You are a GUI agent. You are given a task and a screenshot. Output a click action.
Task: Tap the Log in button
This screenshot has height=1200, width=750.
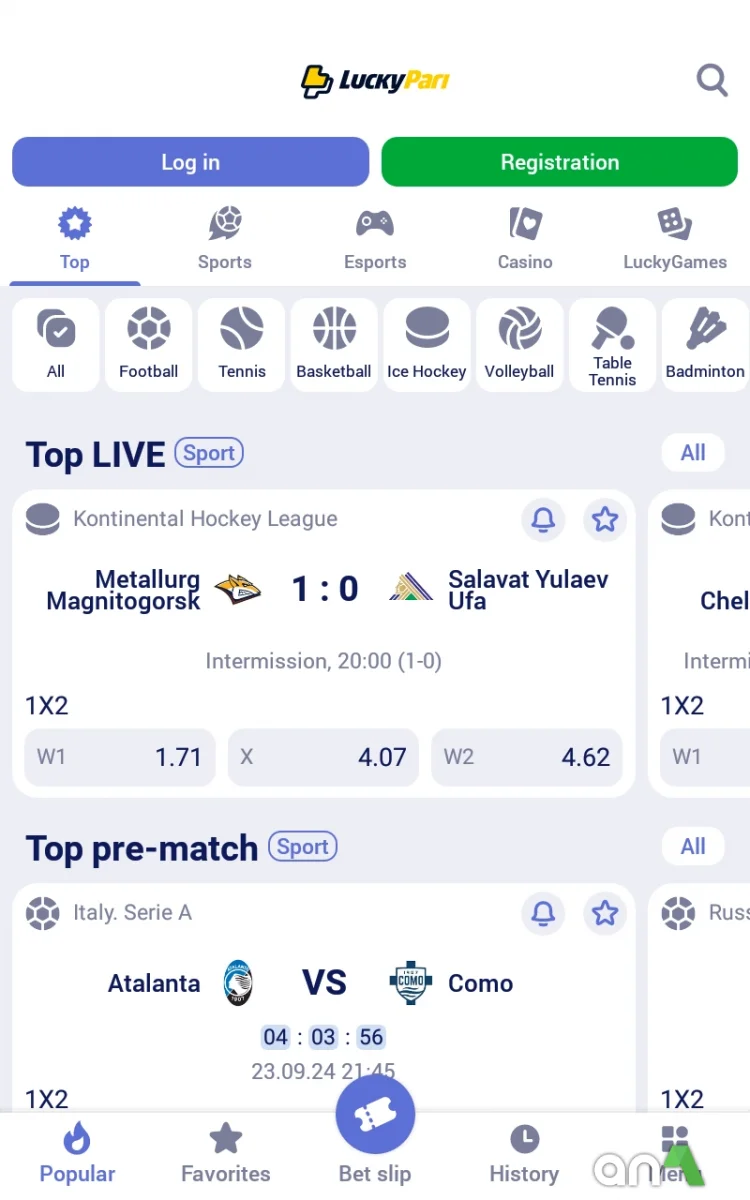pyautogui.click(x=190, y=162)
